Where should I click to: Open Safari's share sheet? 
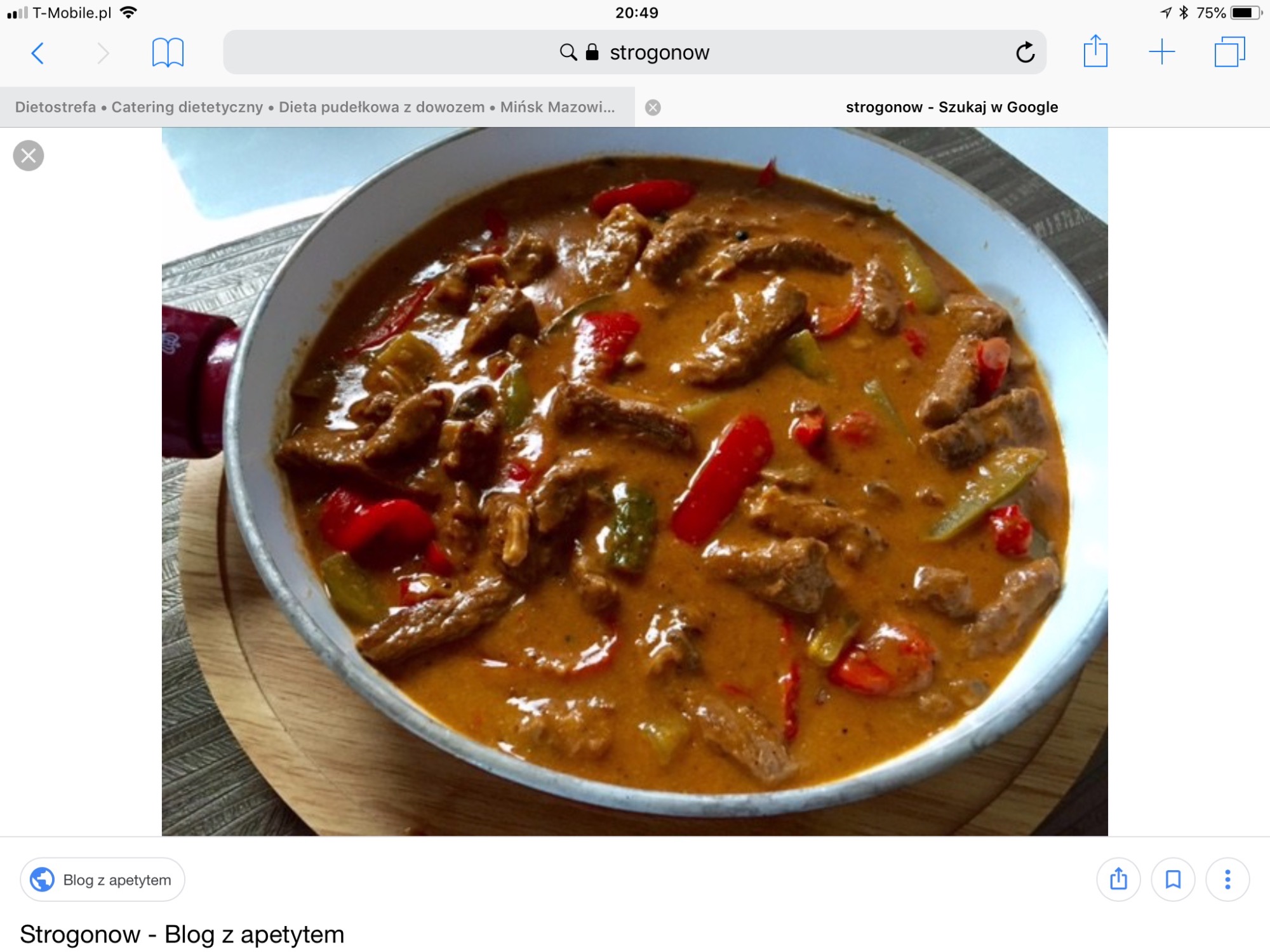pos(1095,53)
